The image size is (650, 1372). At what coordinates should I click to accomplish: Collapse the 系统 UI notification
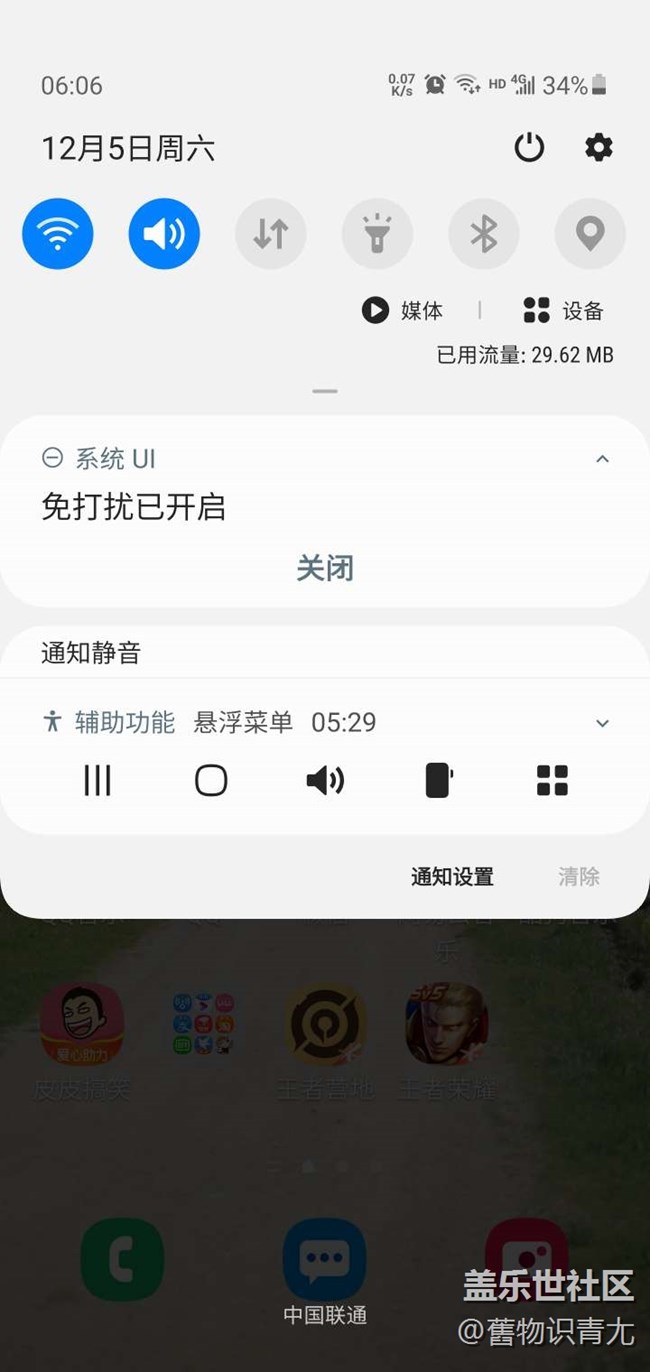pyautogui.click(x=602, y=459)
